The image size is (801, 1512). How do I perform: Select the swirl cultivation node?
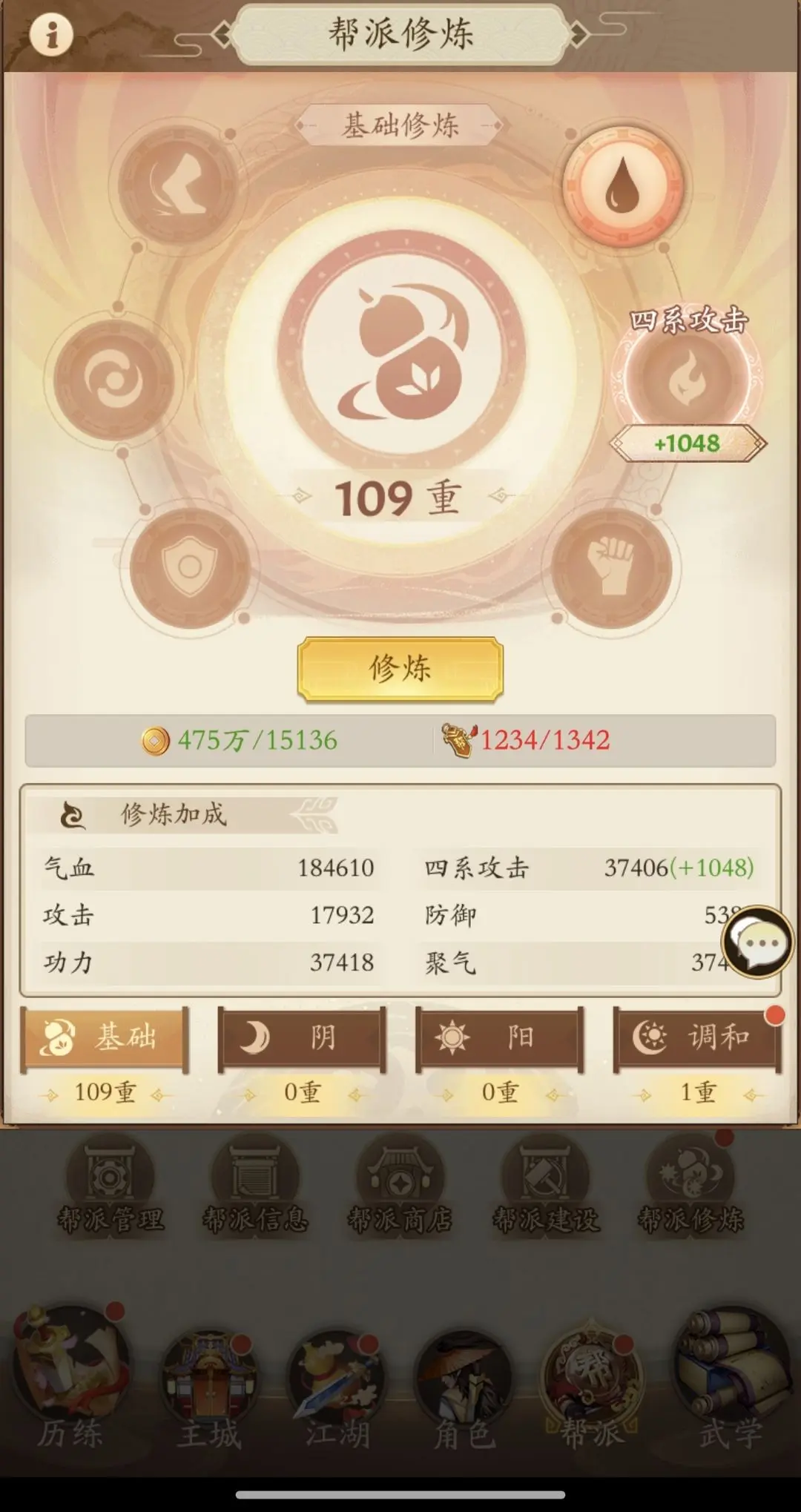point(113,380)
